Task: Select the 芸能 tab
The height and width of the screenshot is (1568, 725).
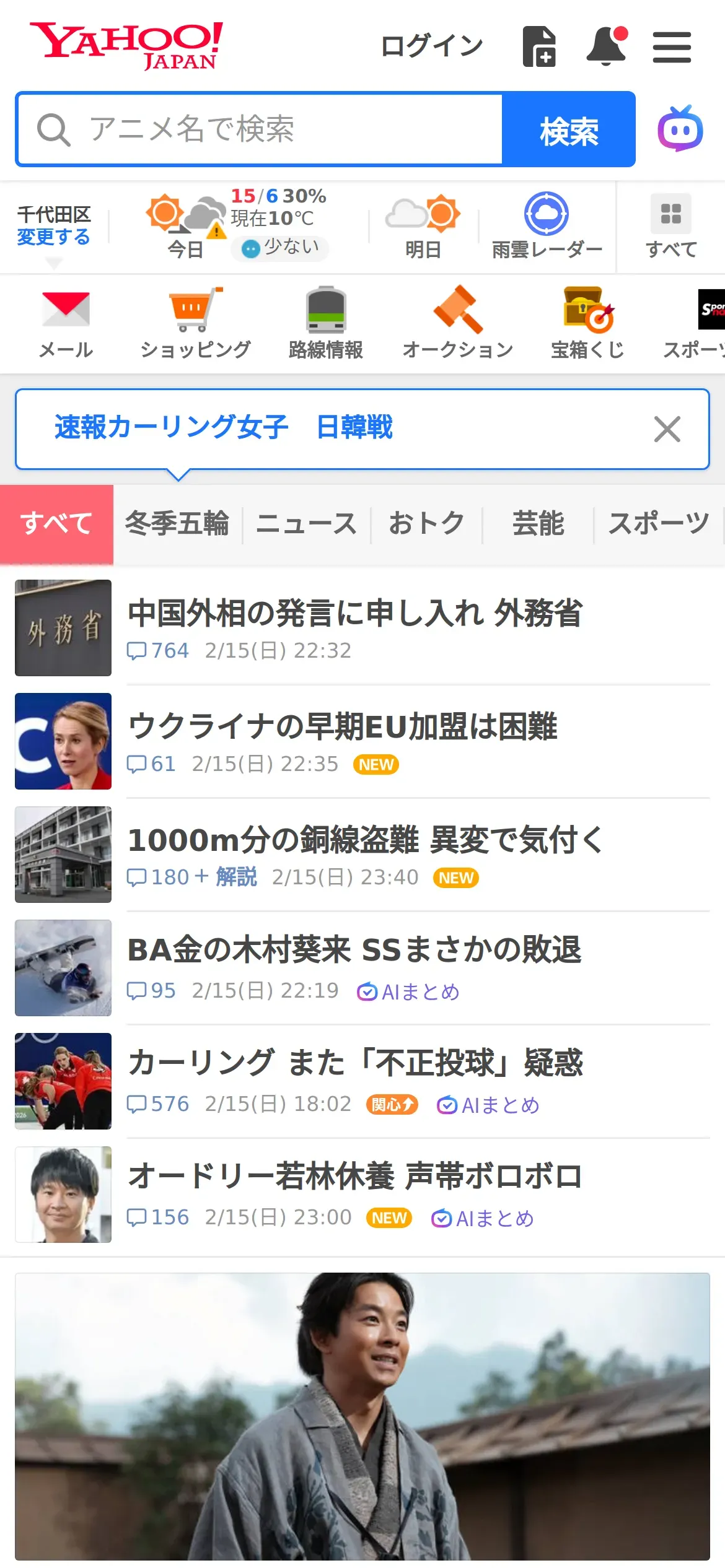Action: point(538,523)
